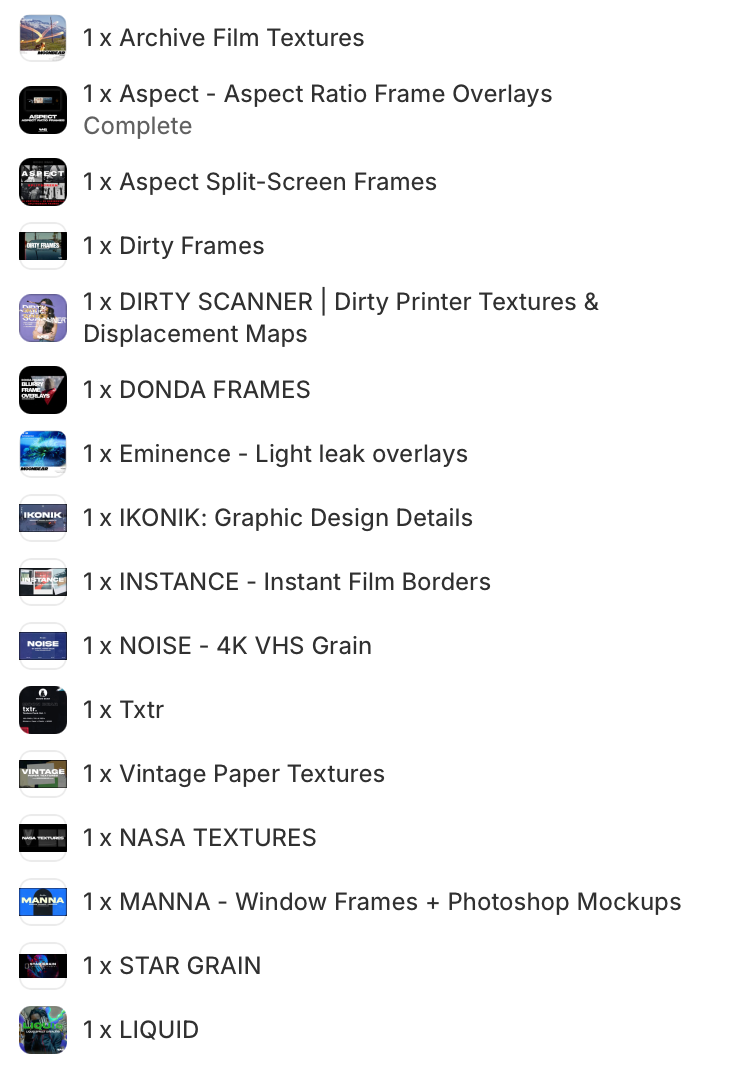Open IKONIK Graphic Design Details
This screenshot has width=744, height=1074.
click(277, 518)
